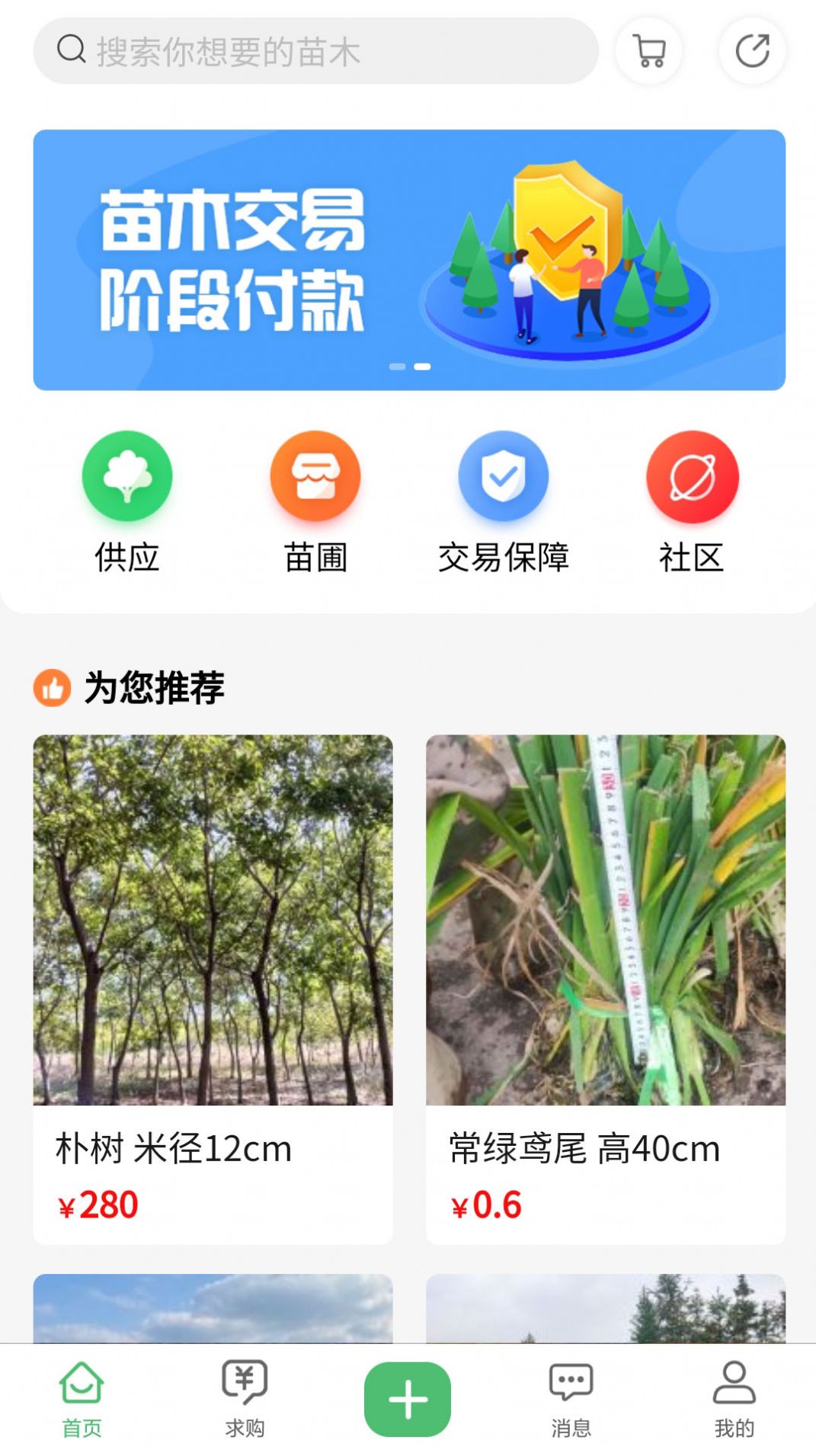Tap the search magnifier icon
The image size is (816, 1456).
click(70, 49)
